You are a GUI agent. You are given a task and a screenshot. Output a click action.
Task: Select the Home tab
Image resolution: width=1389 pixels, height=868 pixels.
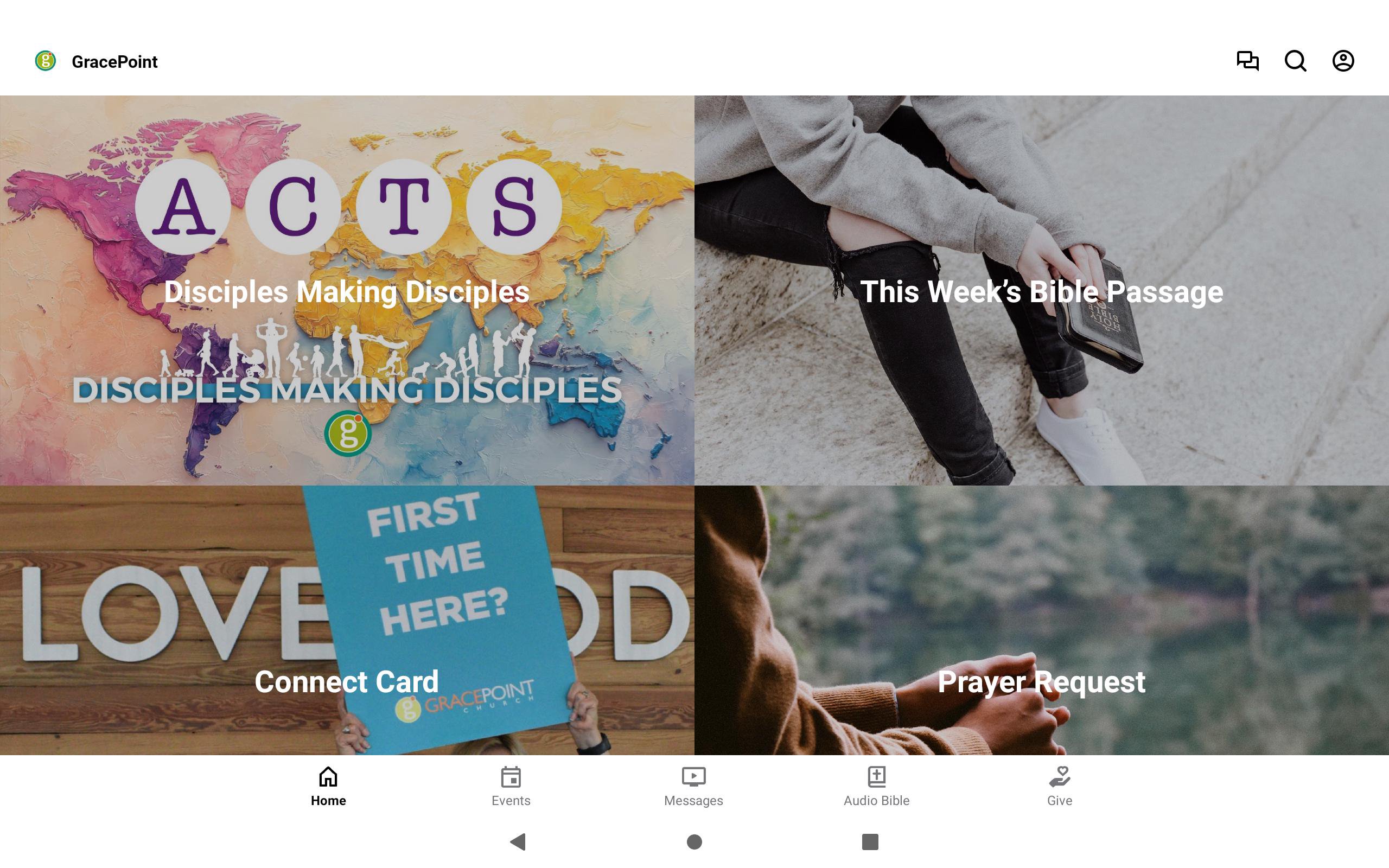328,787
